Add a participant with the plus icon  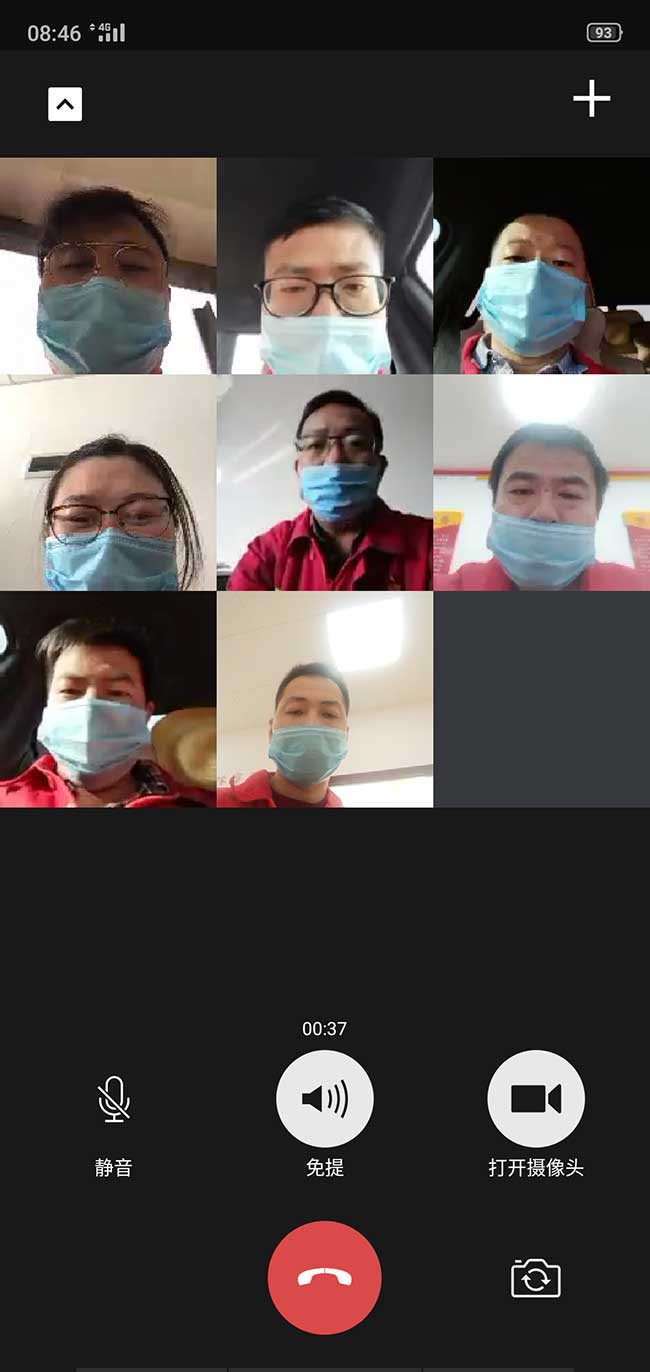591,98
